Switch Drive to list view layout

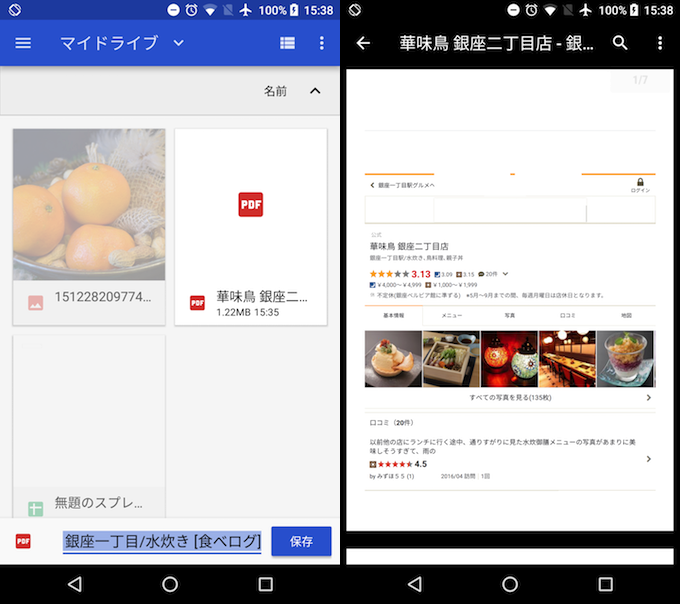point(287,43)
